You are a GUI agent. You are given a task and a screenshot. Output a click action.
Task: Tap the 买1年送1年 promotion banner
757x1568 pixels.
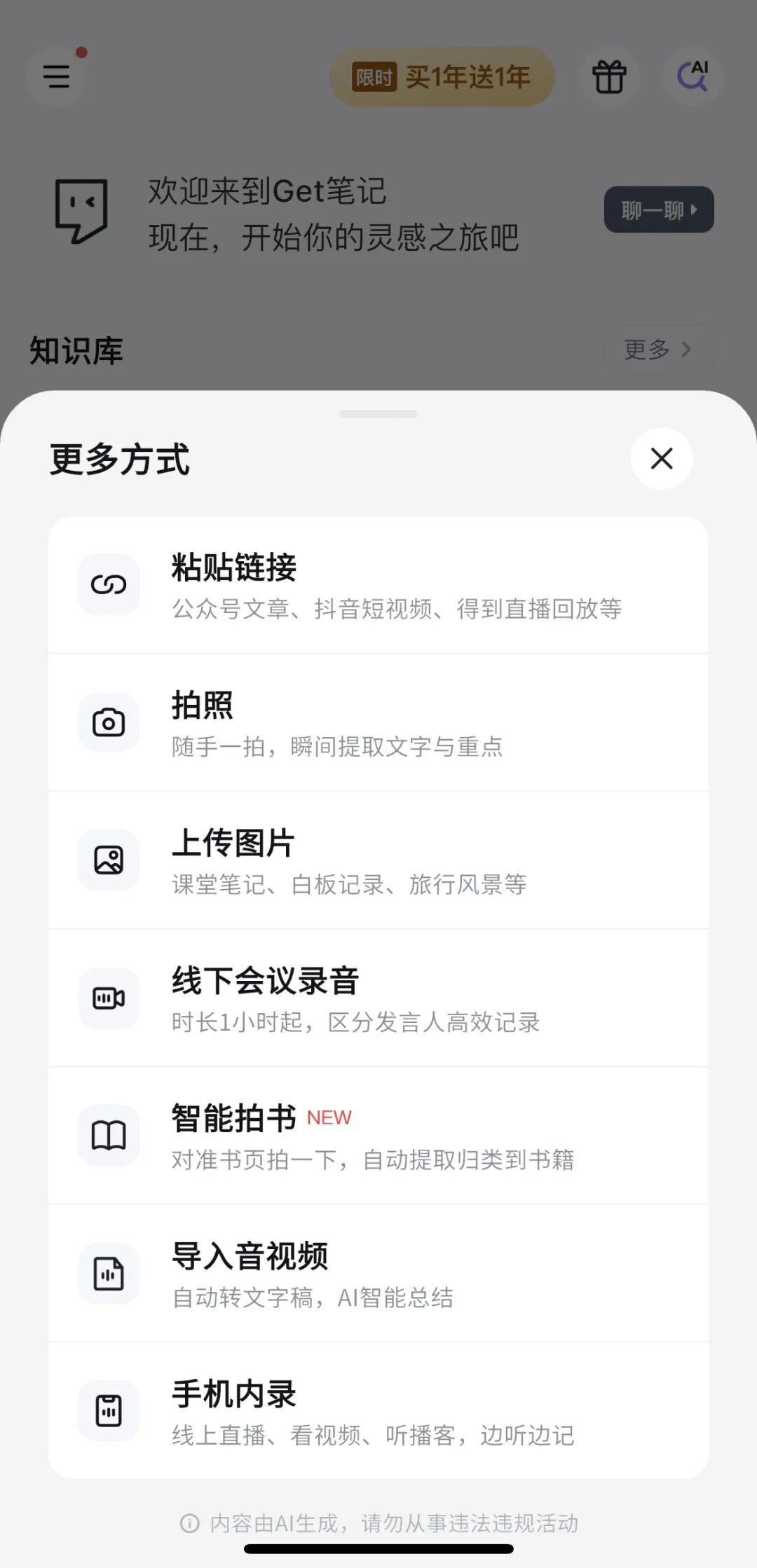click(442, 77)
